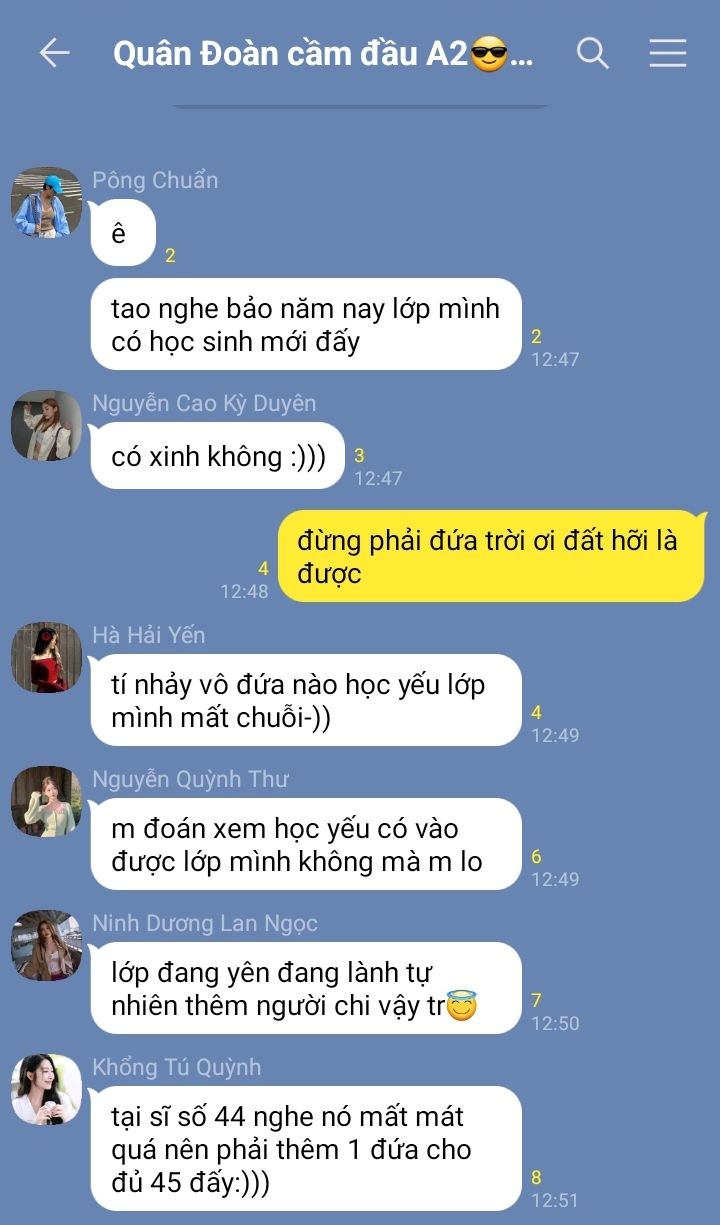Viewport: 720px width, 1225px height.
Task: Open Ninh Dương Lan Ngọc's profile photo
Action: tap(46, 945)
